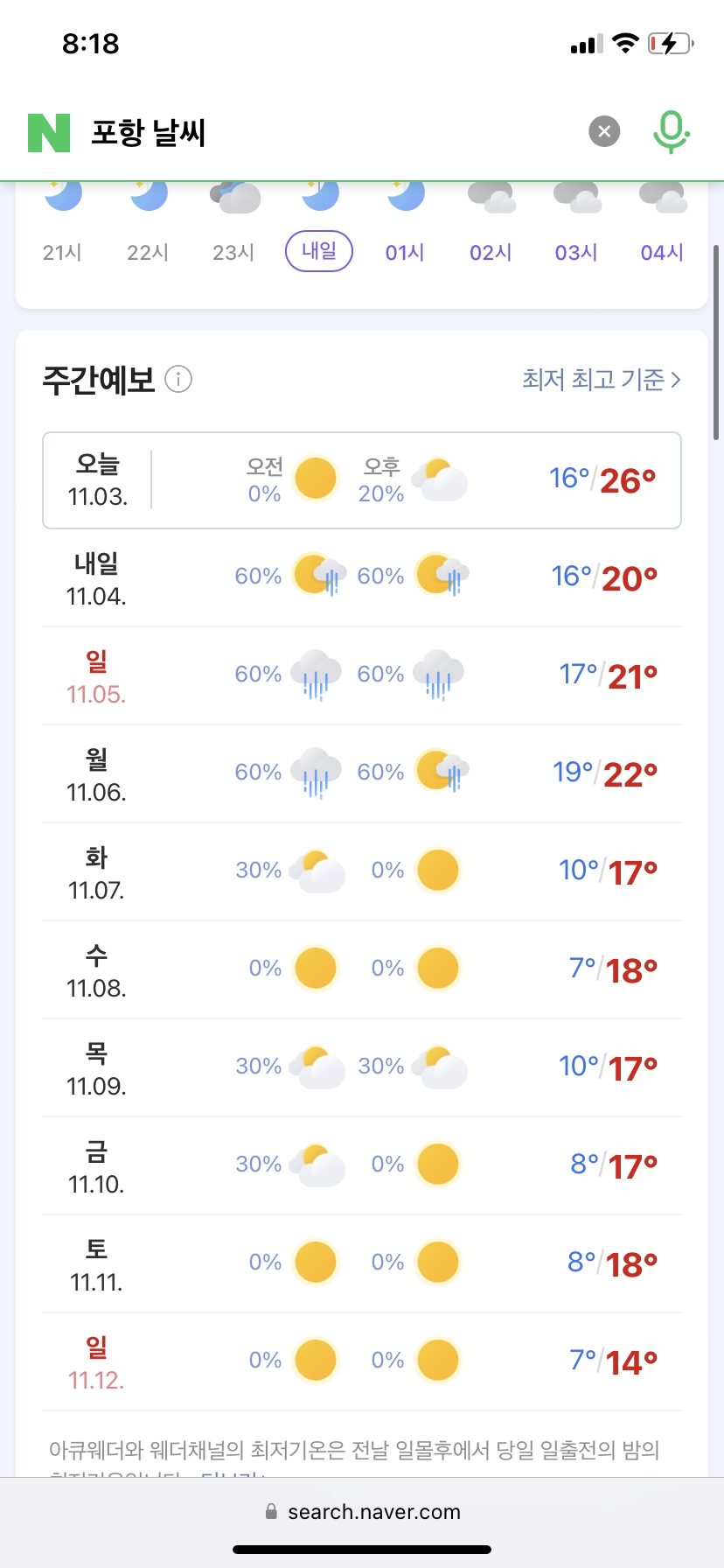Clear the search query text
Screen dimensions: 724x1568
click(604, 132)
